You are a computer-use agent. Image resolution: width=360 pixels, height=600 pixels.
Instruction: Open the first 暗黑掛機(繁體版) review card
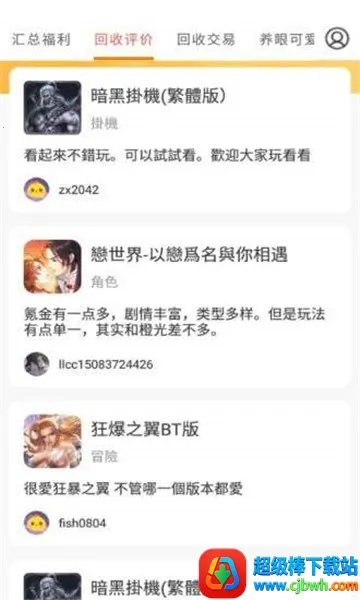(x=180, y=140)
